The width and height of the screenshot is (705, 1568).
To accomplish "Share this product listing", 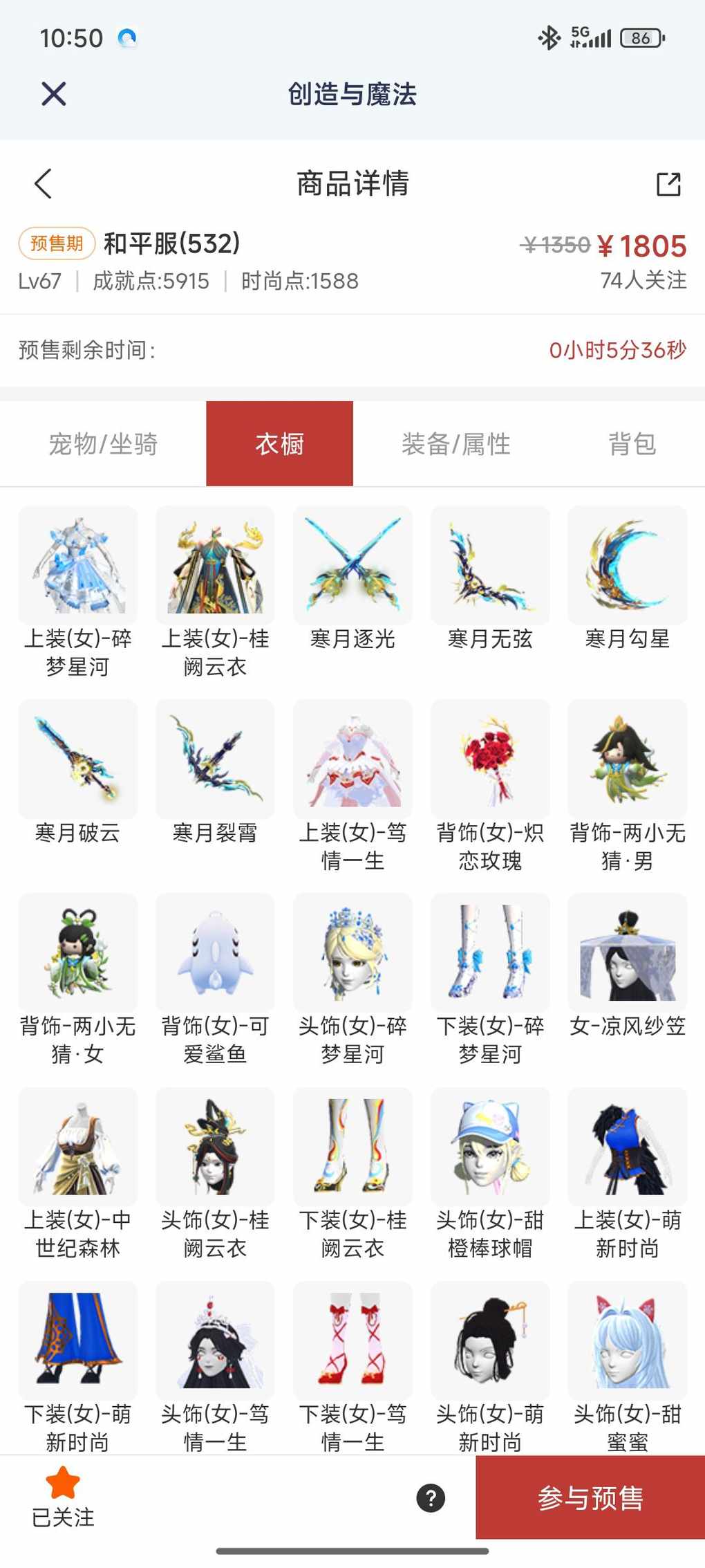I will [x=668, y=184].
